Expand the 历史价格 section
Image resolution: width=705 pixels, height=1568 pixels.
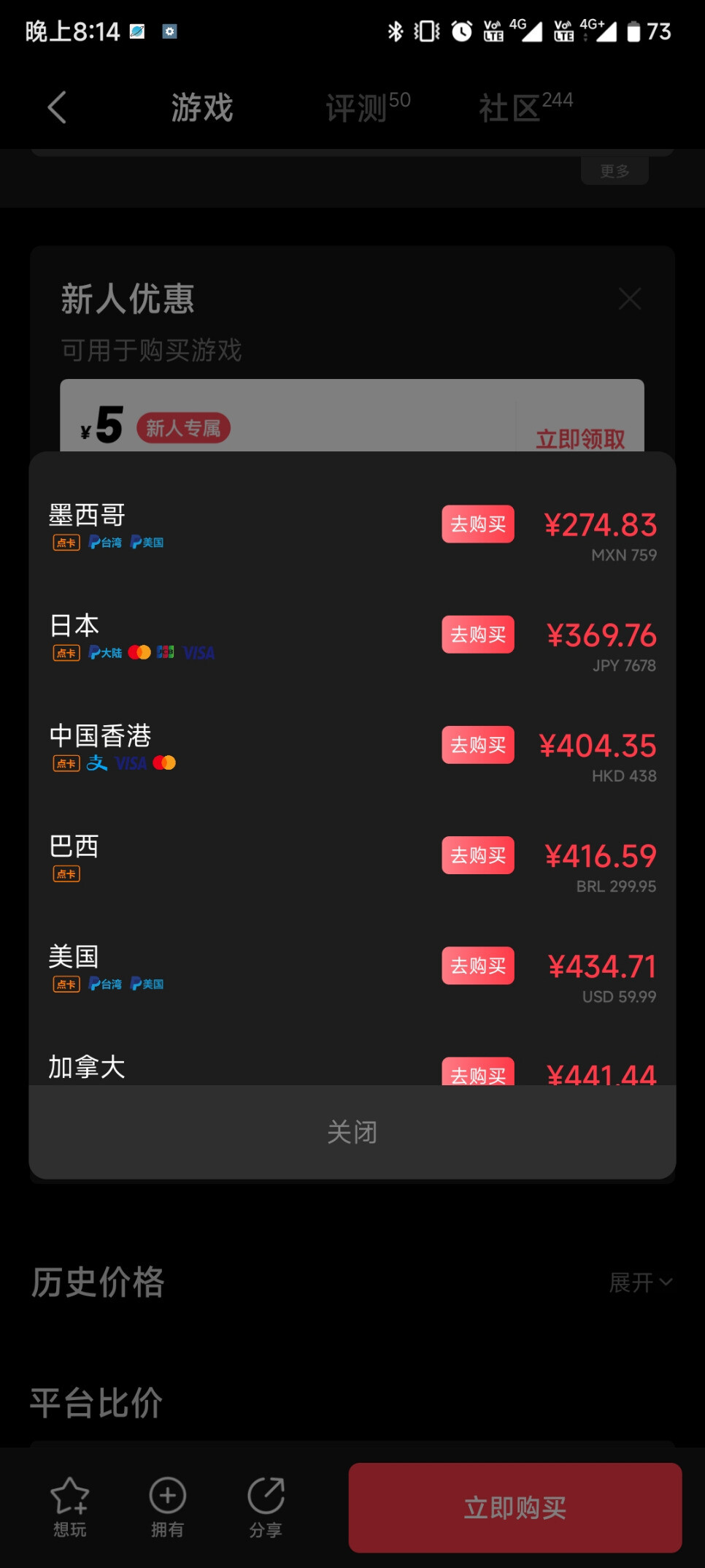click(640, 1282)
